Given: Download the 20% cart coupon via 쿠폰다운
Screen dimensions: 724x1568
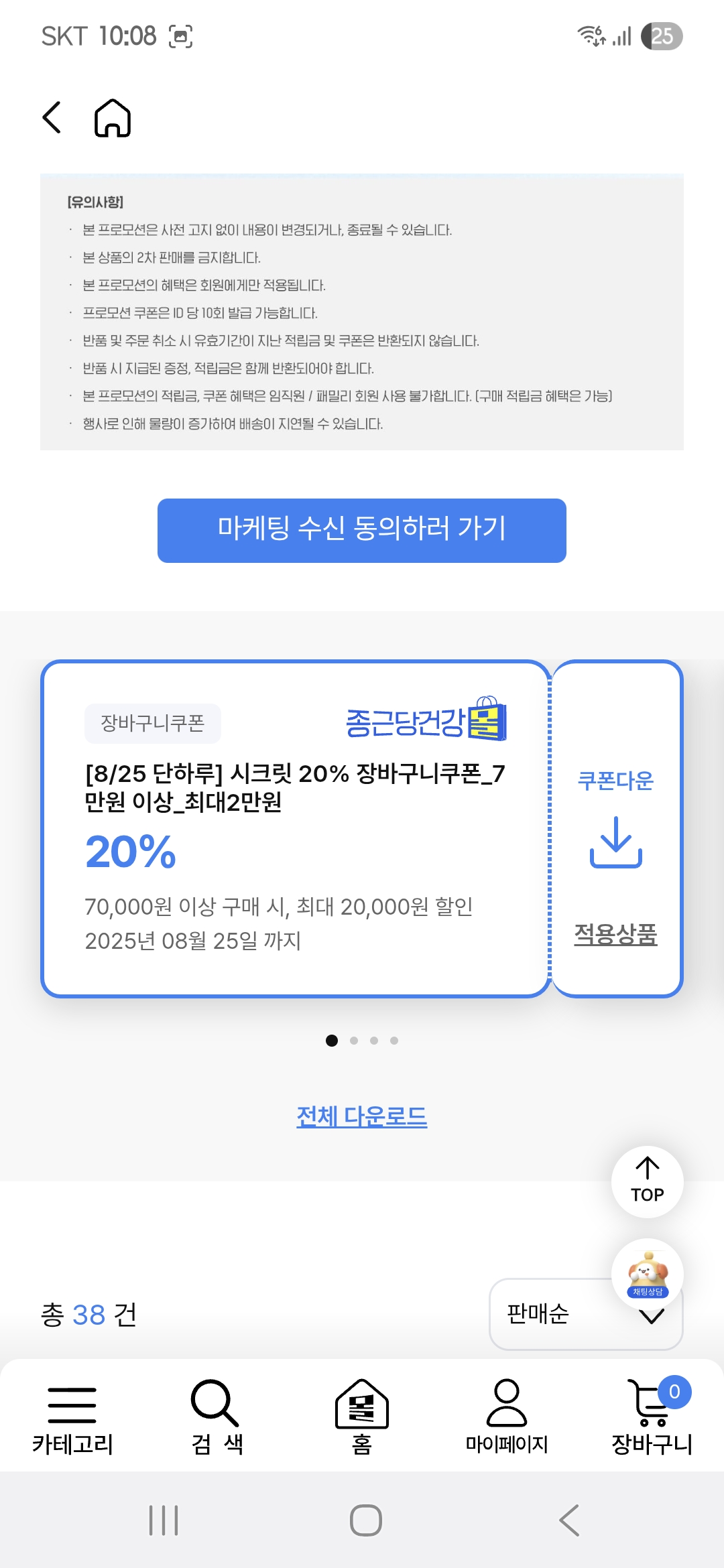Looking at the screenshot, I should [x=615, y=824].
